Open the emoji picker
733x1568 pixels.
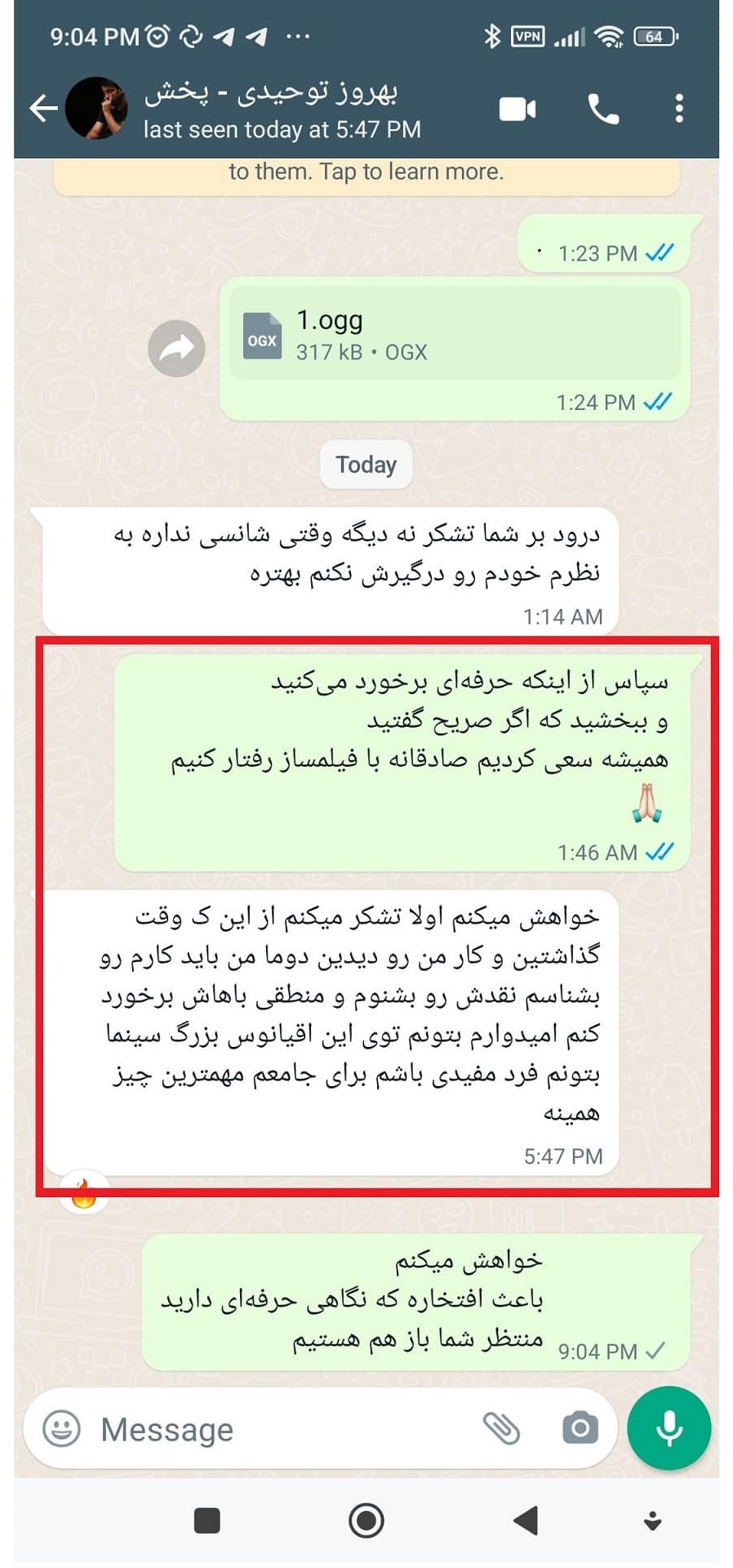tap(62, 1428)
